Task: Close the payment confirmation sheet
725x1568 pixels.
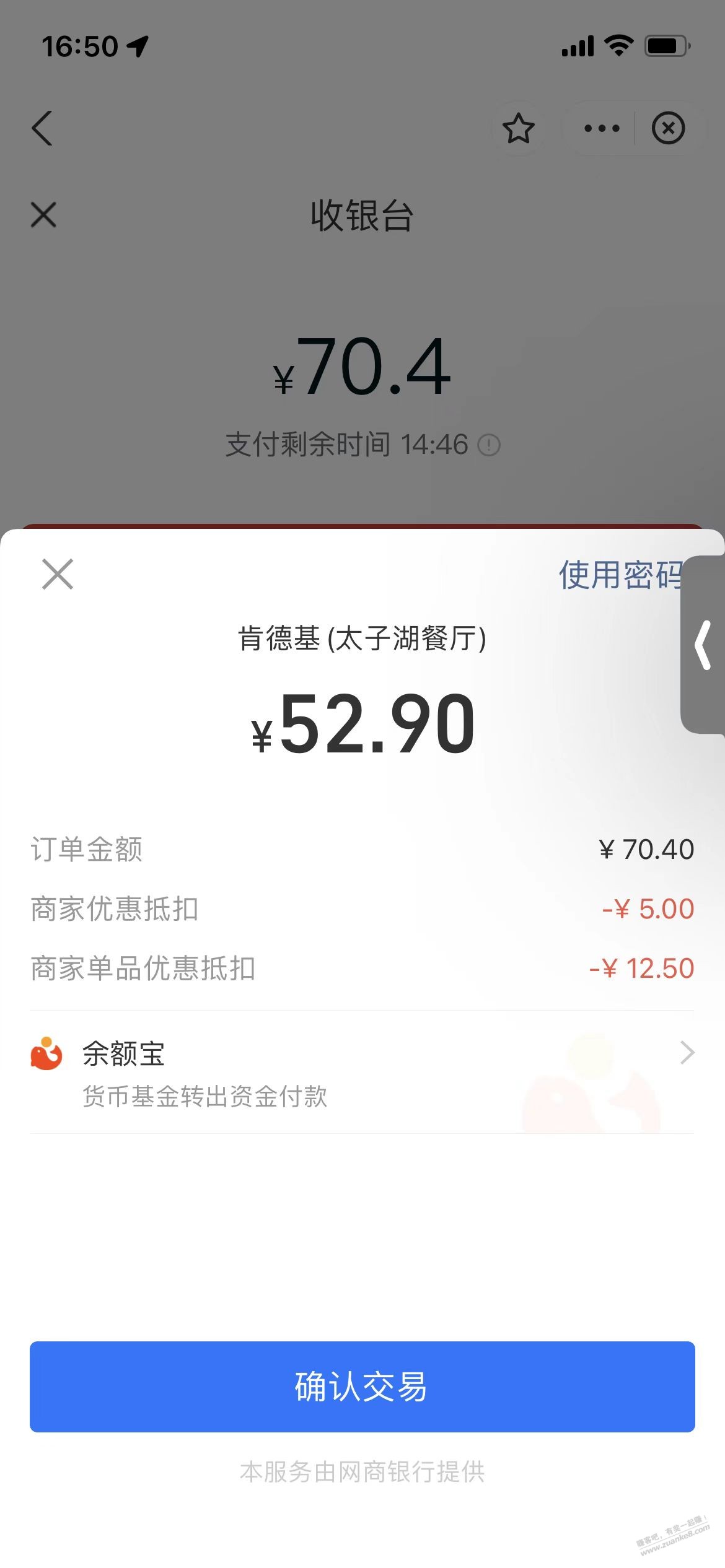Action: (x=58, y=574)
